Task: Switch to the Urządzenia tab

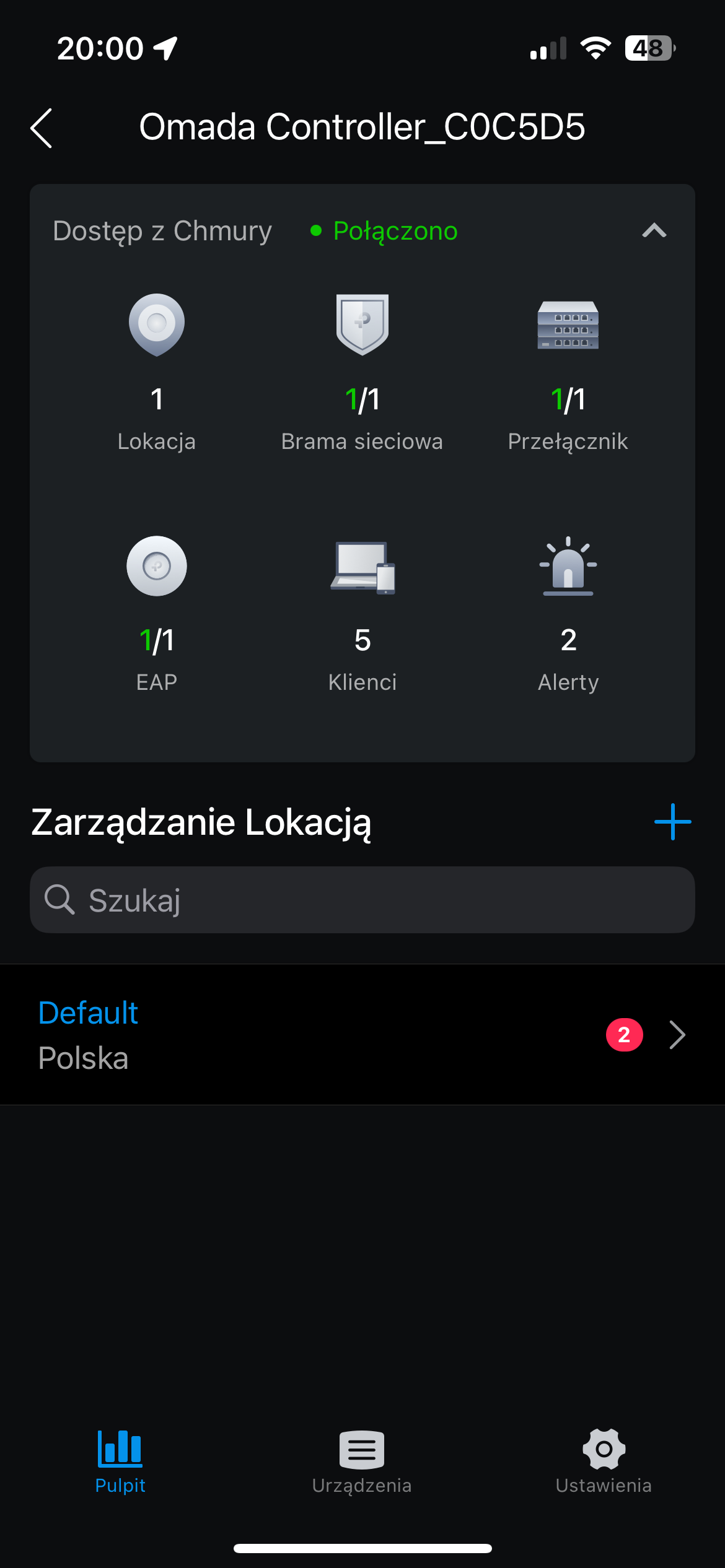Action: point(362,1461)
